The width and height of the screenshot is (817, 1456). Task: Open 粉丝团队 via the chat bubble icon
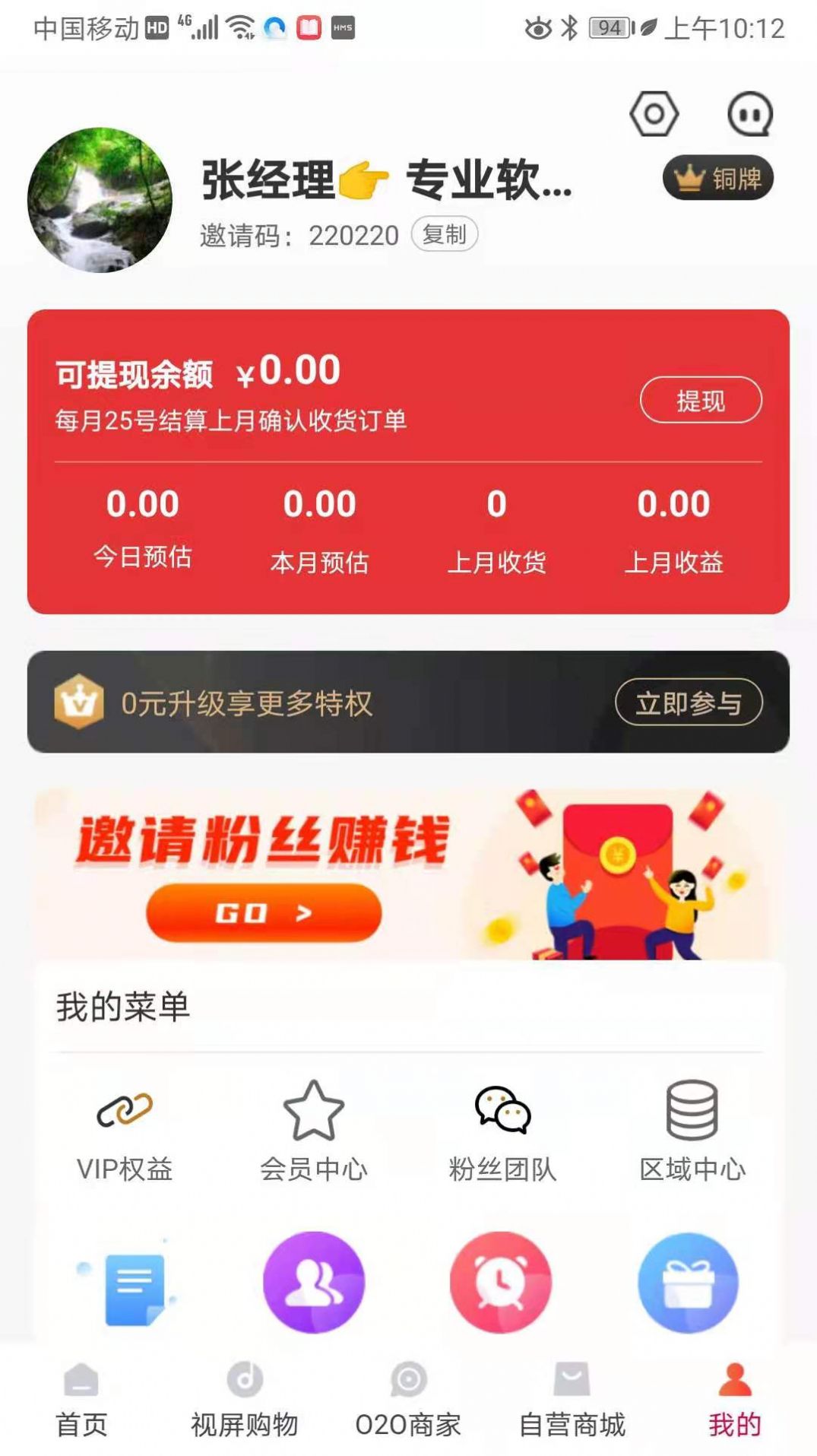point(502,1110)
